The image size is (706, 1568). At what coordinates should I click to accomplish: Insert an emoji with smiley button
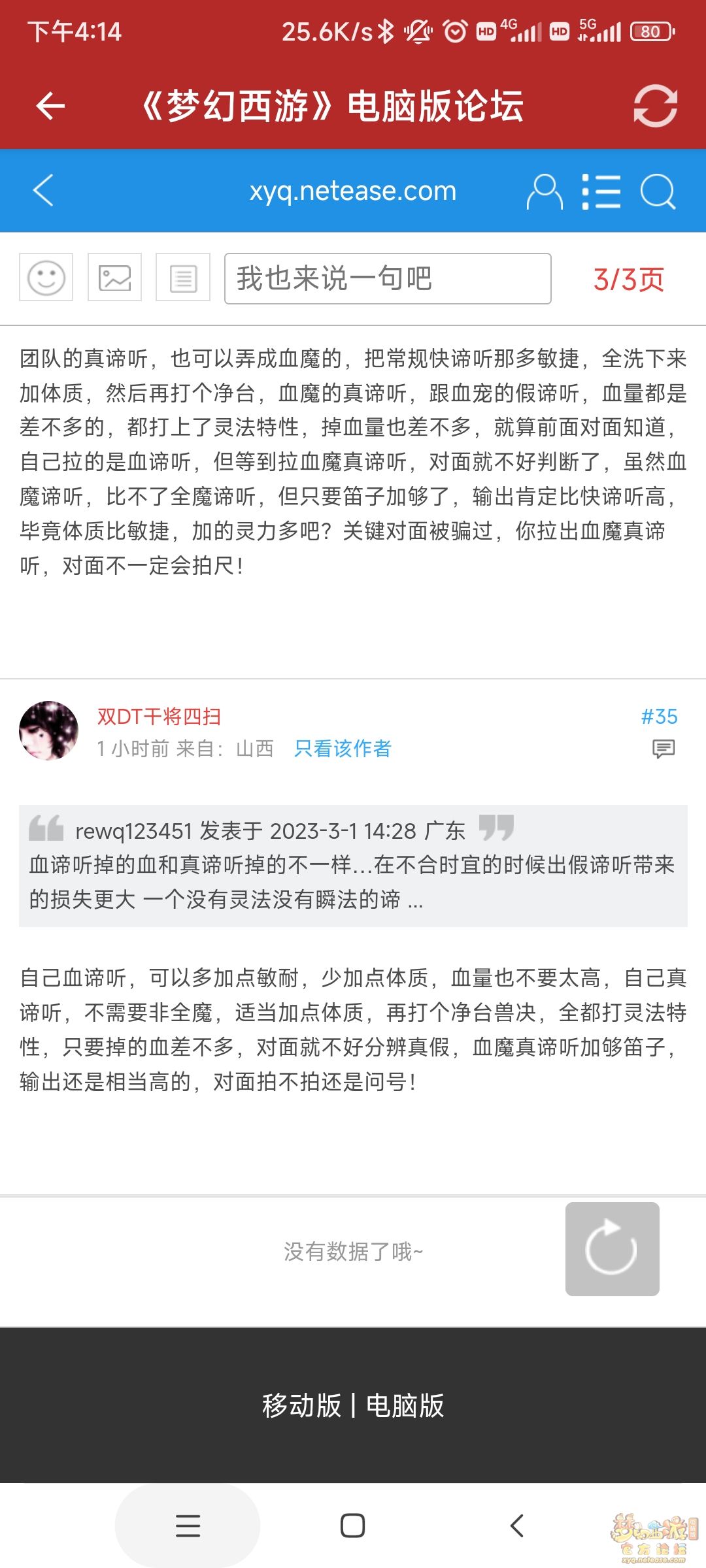tap(46, 278)
